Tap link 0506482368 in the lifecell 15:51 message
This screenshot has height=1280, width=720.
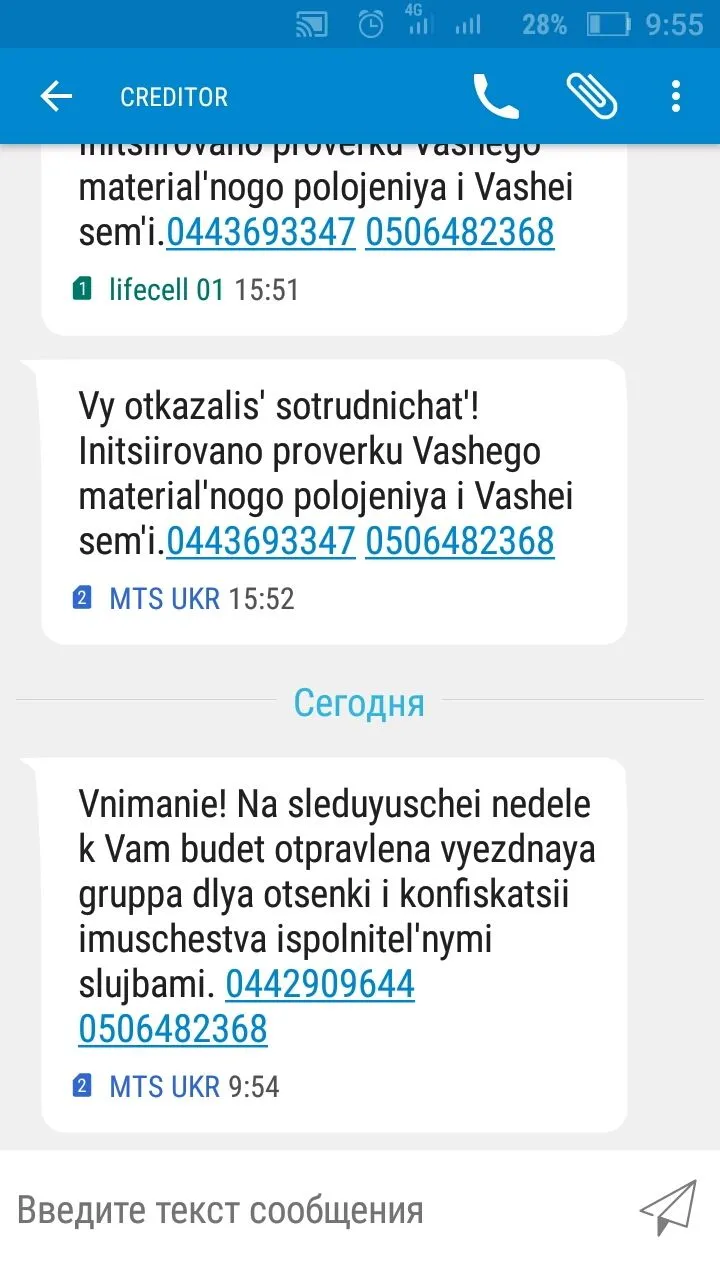click(x=459, y=232)
